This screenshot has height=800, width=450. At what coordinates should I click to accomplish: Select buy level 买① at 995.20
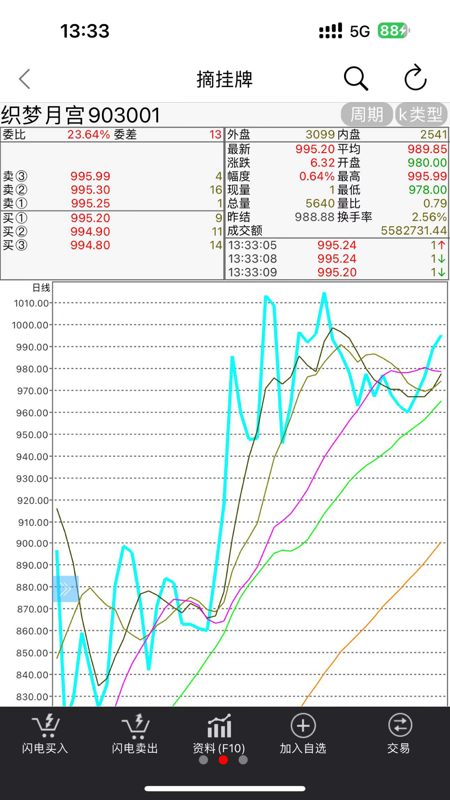(x=112, y=218)
